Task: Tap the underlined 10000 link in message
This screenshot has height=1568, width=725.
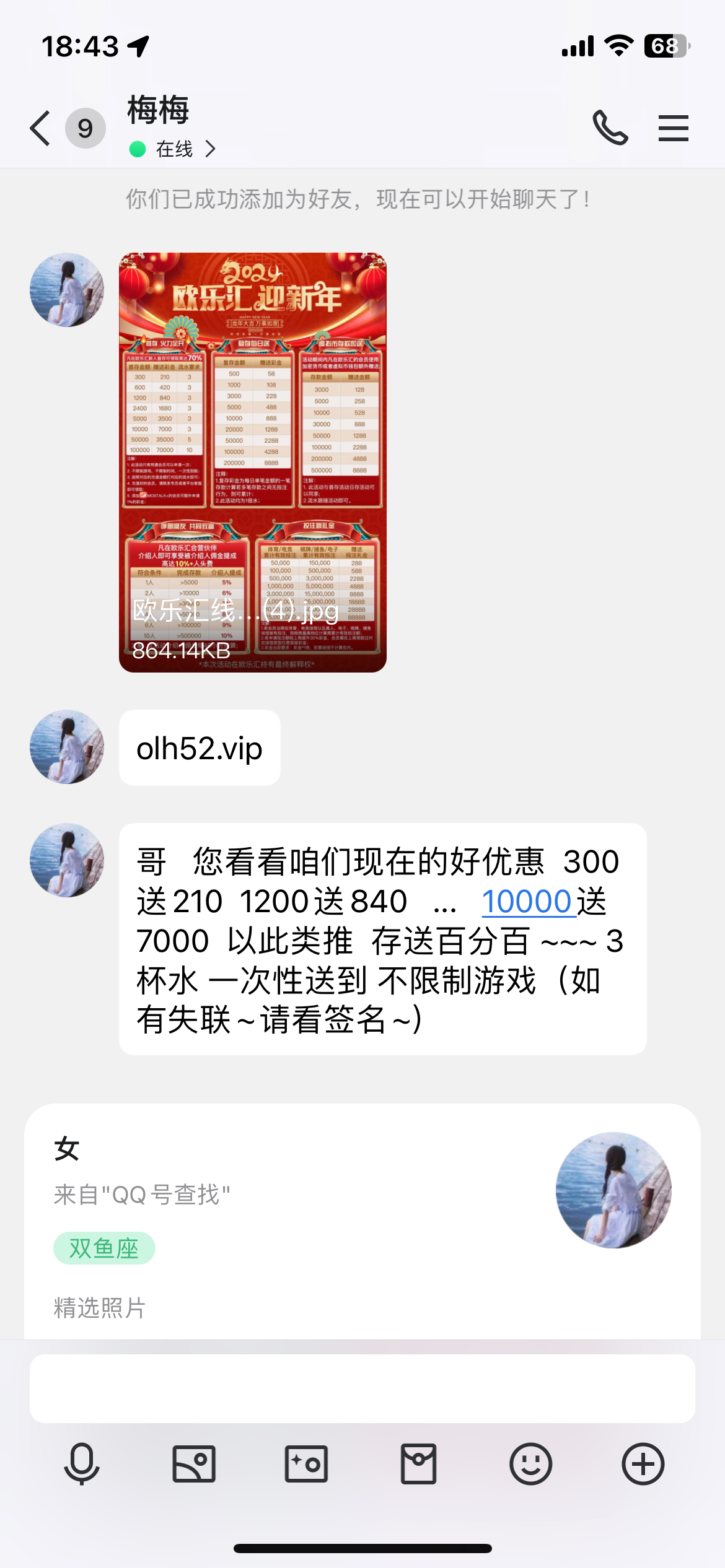Action: pyautogui.click(x=527, y=902)
